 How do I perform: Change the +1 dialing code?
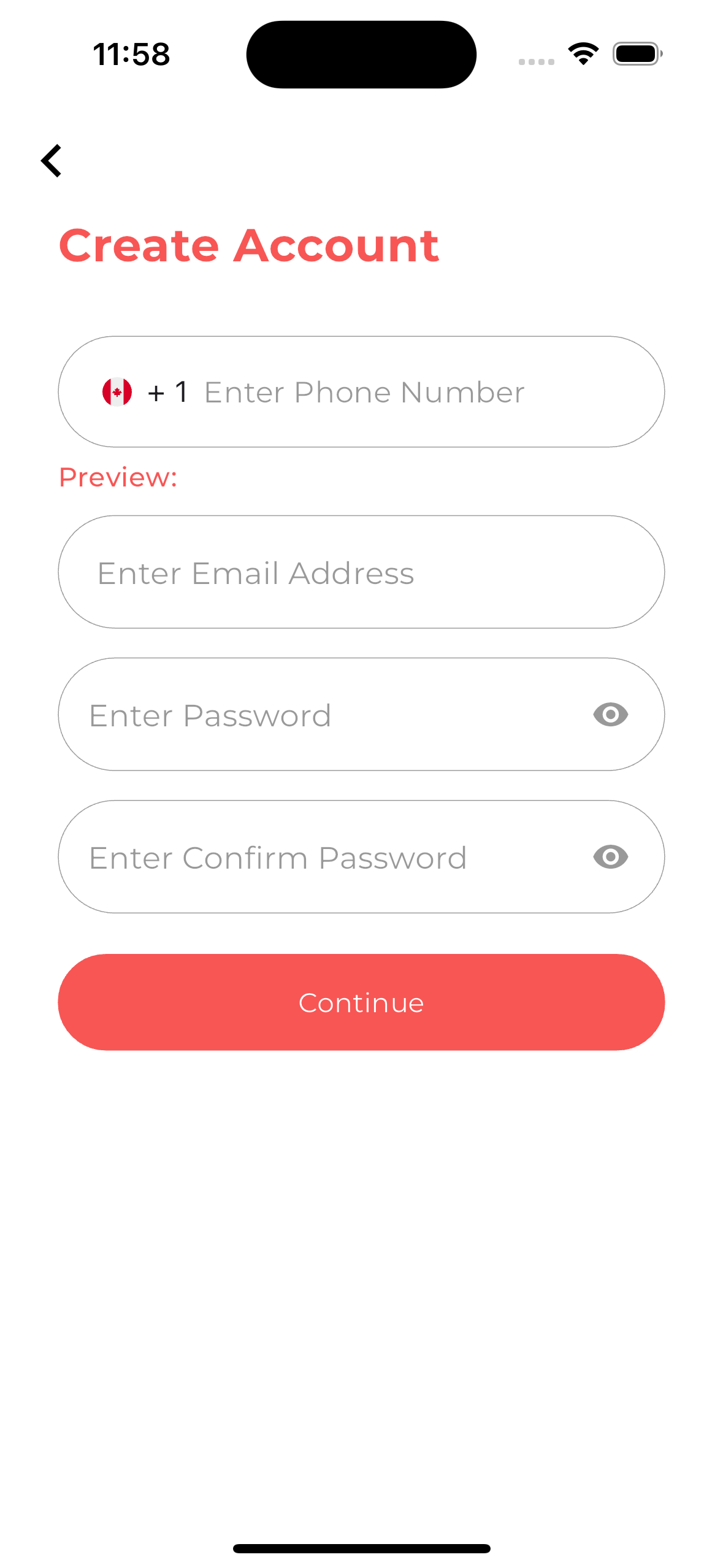point(167,391)
